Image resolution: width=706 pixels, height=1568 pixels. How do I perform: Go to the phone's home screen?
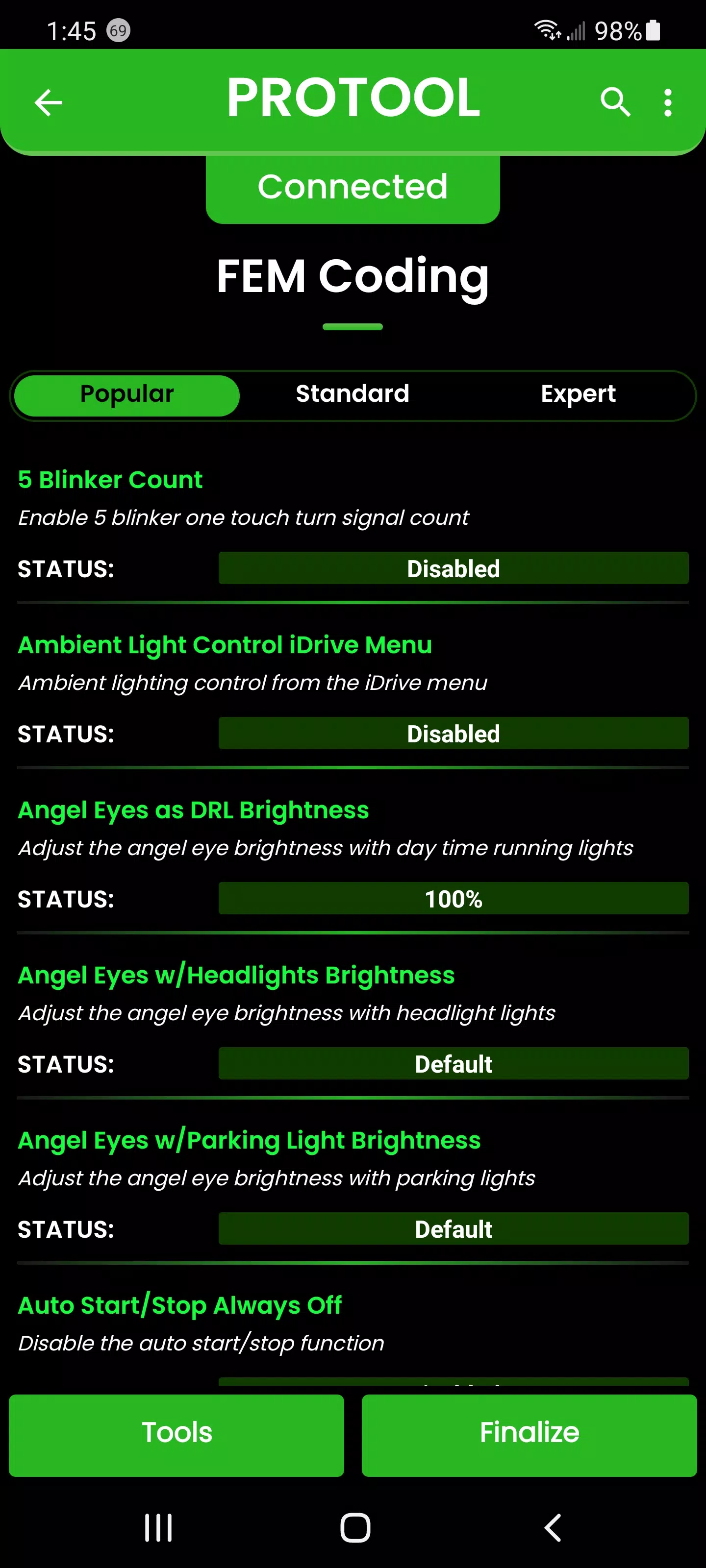[x=355, y=1527]
